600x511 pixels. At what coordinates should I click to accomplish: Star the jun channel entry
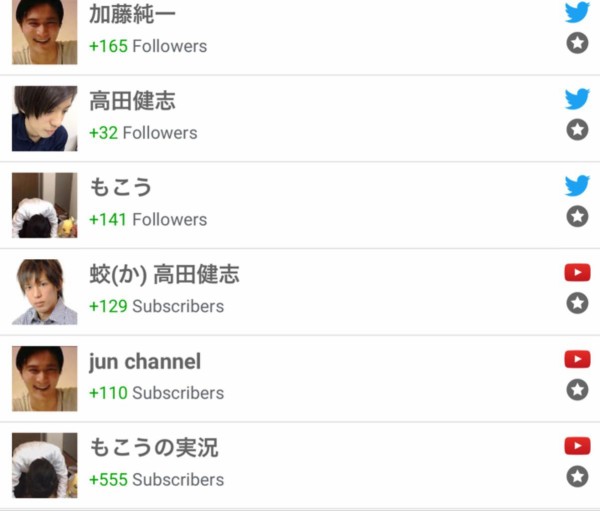coord(577,390)
